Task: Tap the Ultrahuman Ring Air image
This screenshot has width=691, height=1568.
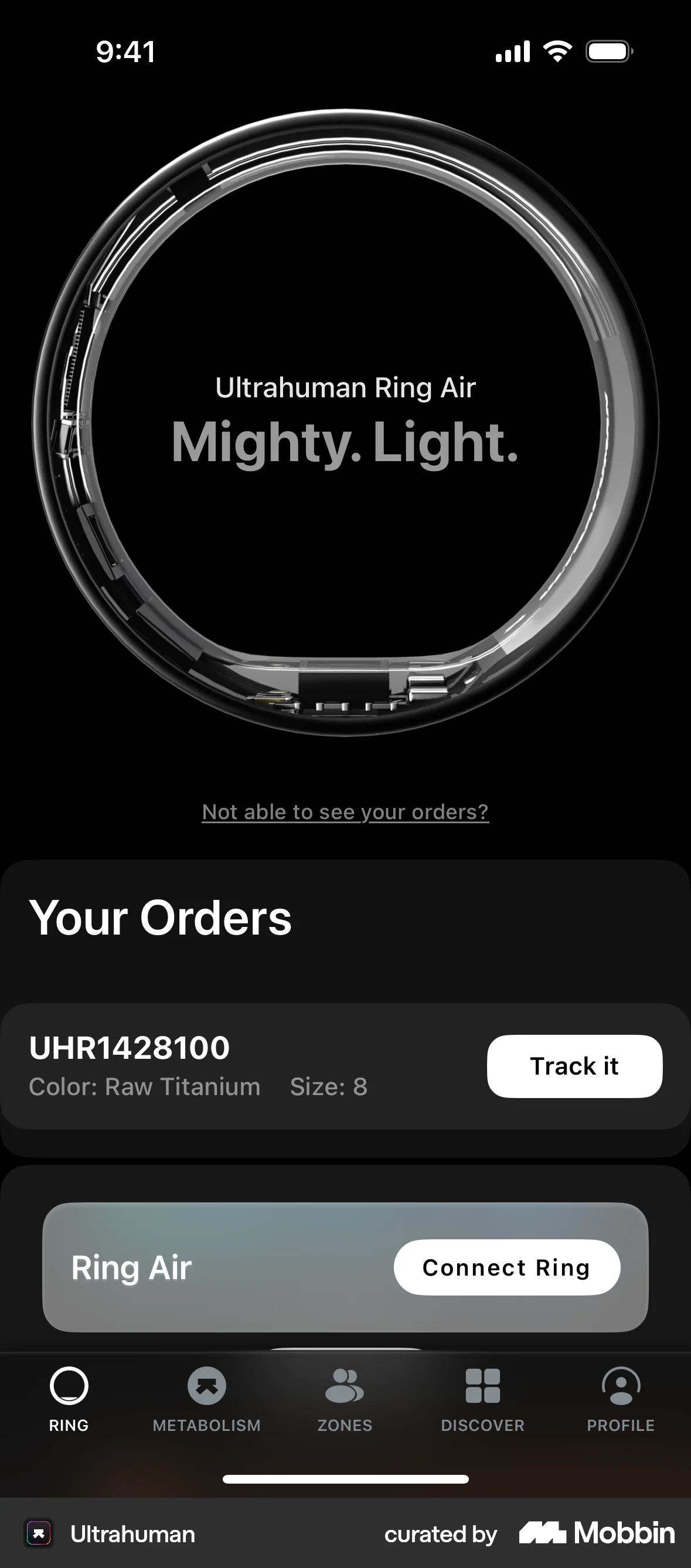Action: tap(345, 426)
